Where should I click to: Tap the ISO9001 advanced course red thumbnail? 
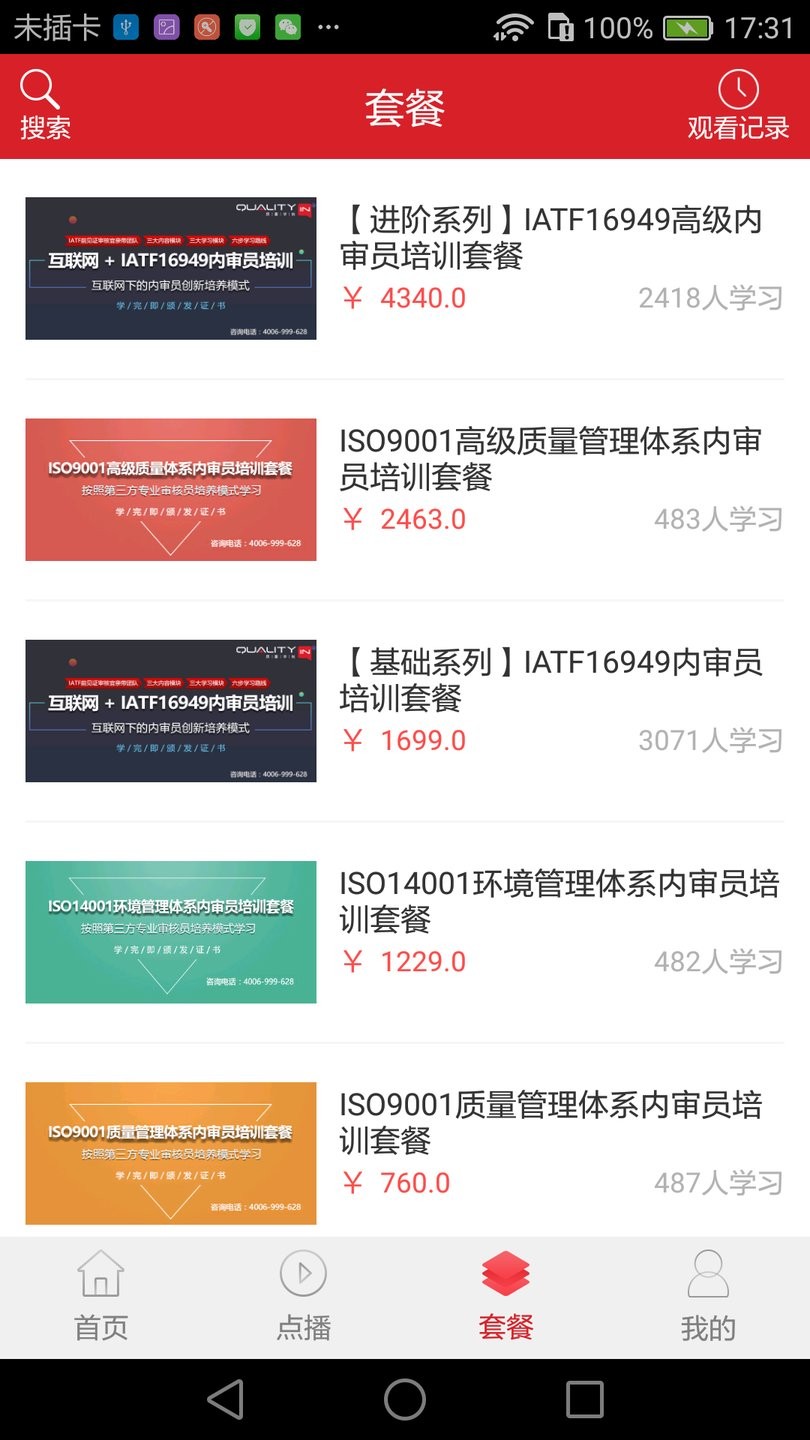click(x=170, y=490)
